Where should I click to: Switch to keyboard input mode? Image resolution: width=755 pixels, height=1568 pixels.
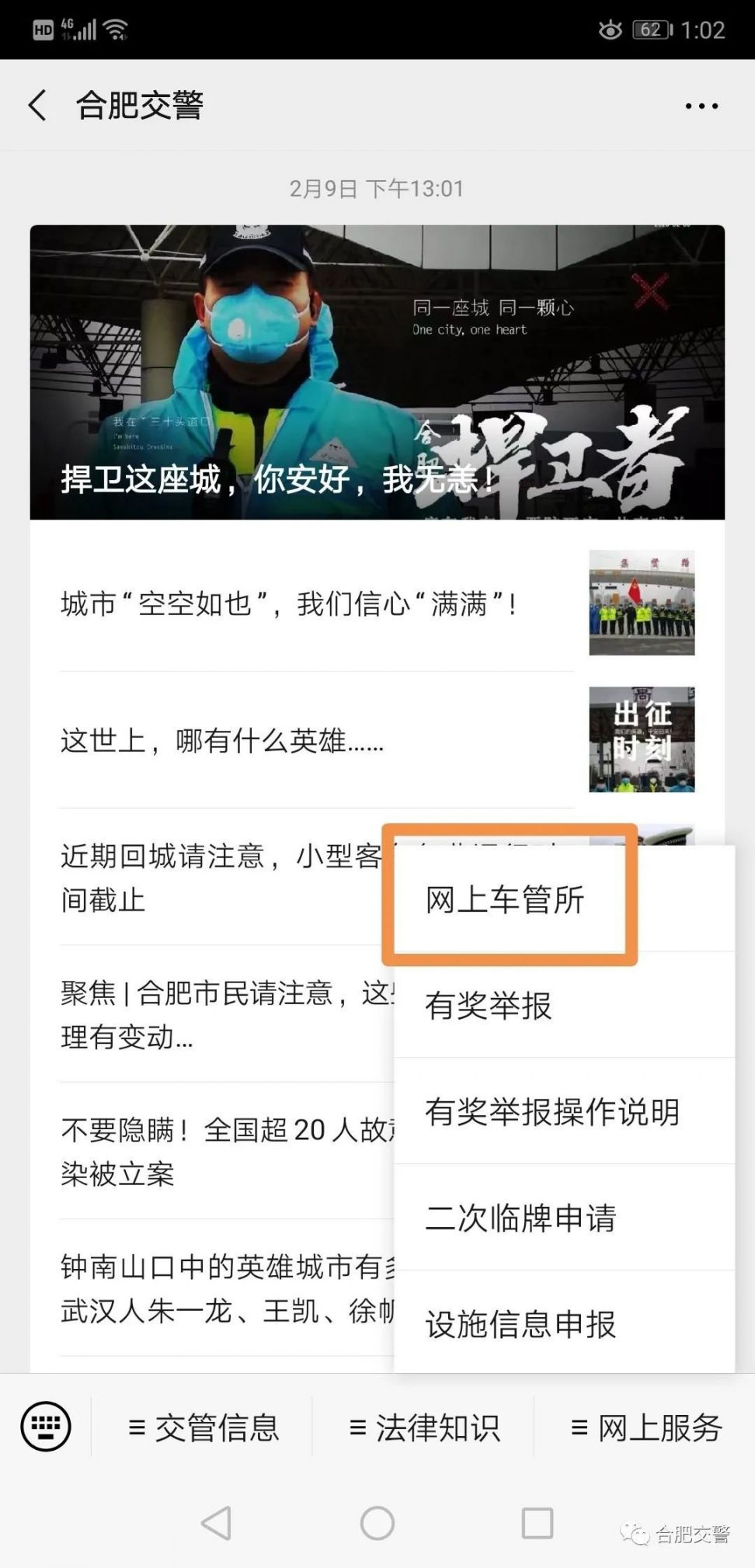point(46,1427)
